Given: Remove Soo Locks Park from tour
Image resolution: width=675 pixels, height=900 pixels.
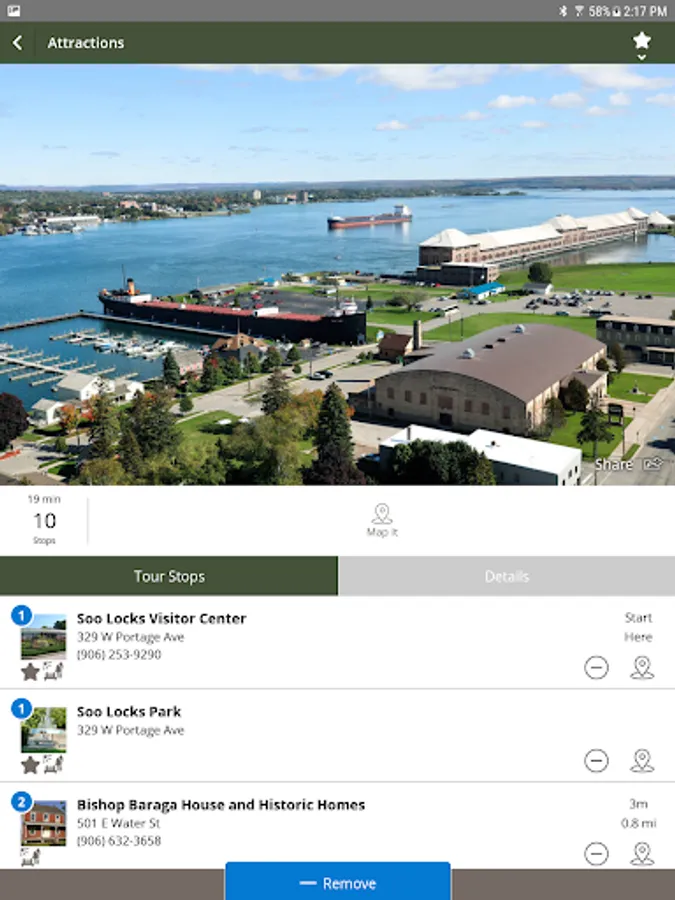Looking at the screenshot, I should 596,761.
